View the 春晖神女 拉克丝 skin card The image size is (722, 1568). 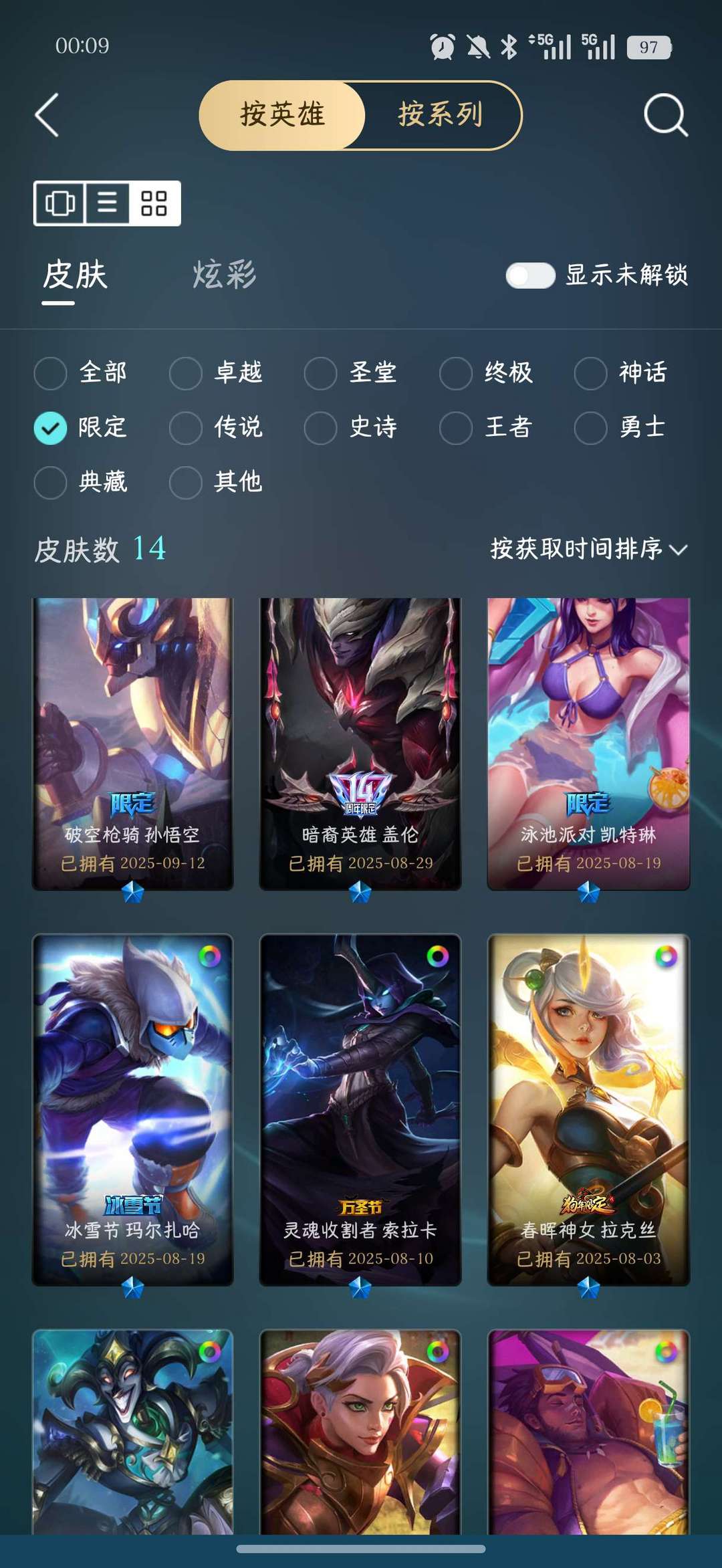(x=588, y=1110)
